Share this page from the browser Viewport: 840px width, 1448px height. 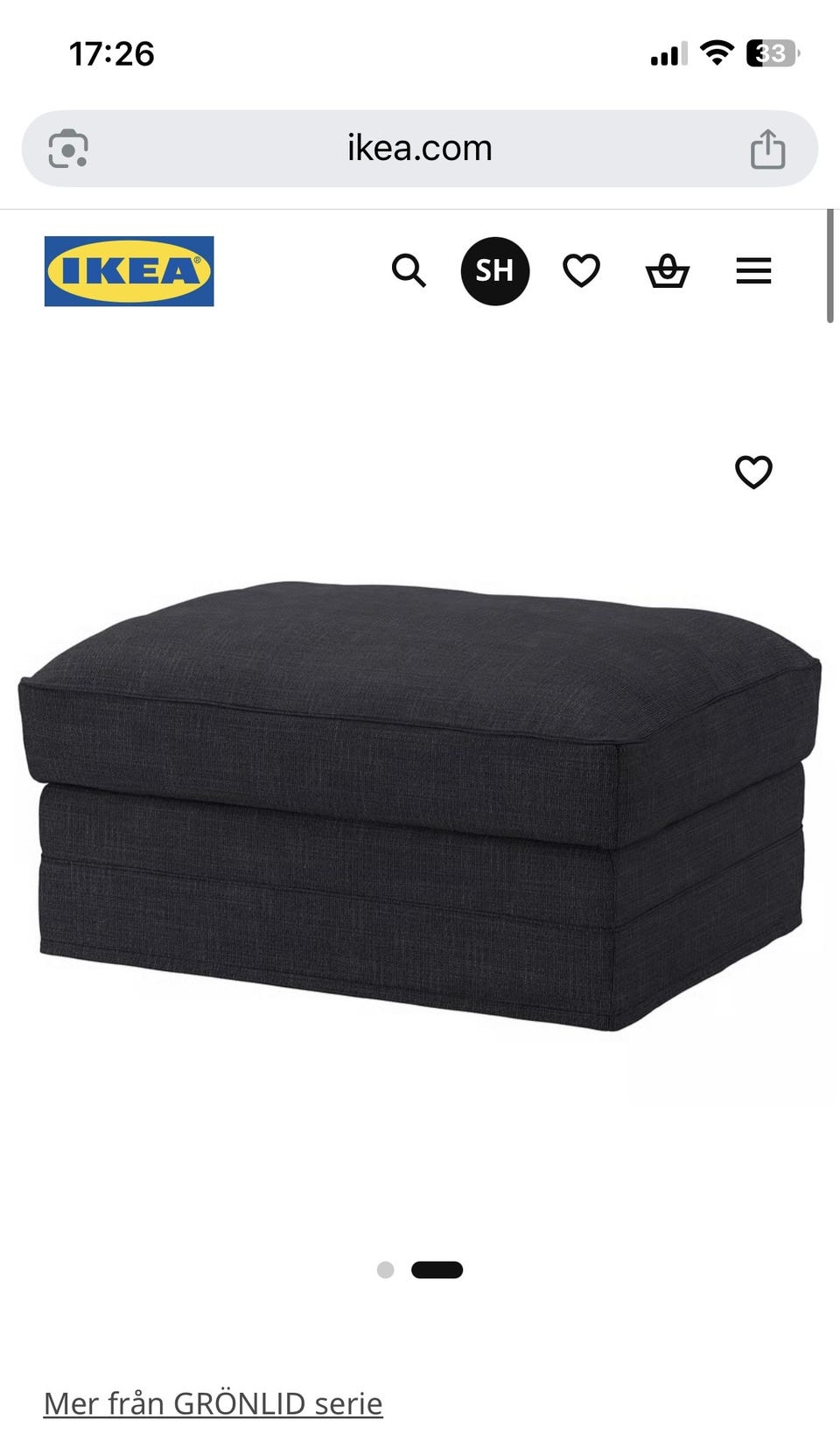(x=767, y=148)
